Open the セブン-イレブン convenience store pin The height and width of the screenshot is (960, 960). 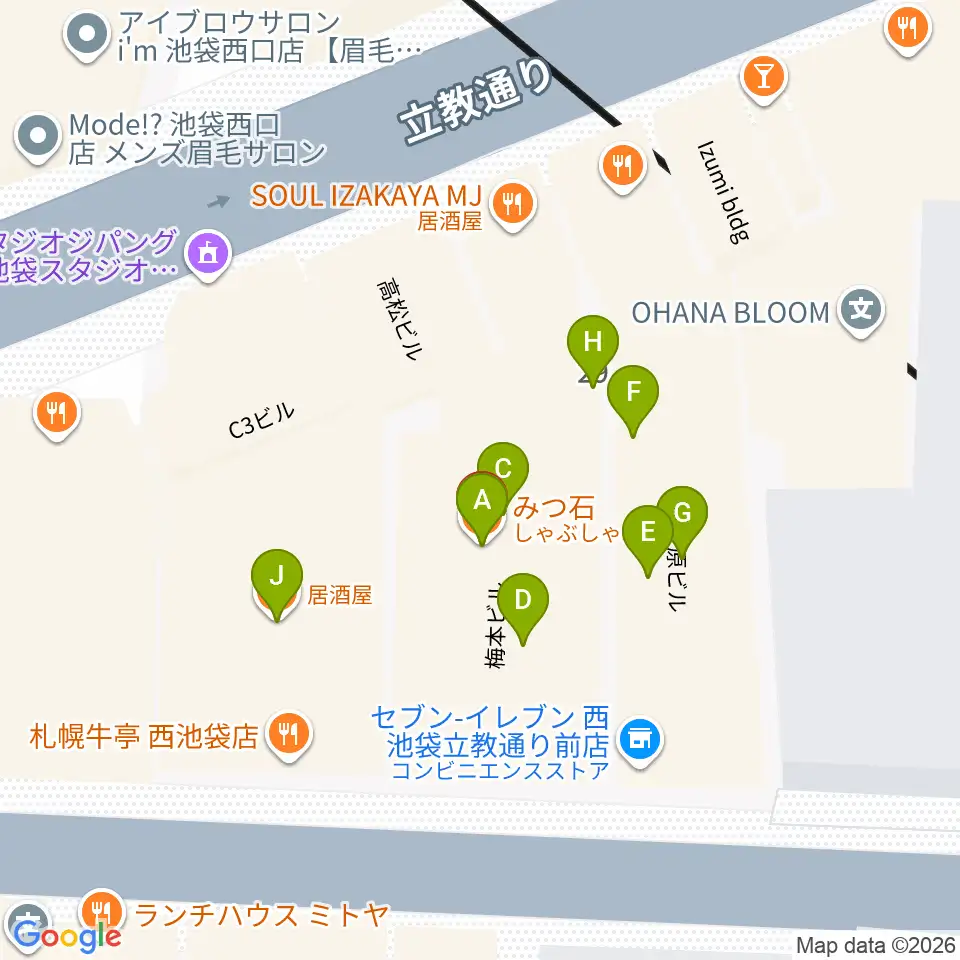point(640,742)
